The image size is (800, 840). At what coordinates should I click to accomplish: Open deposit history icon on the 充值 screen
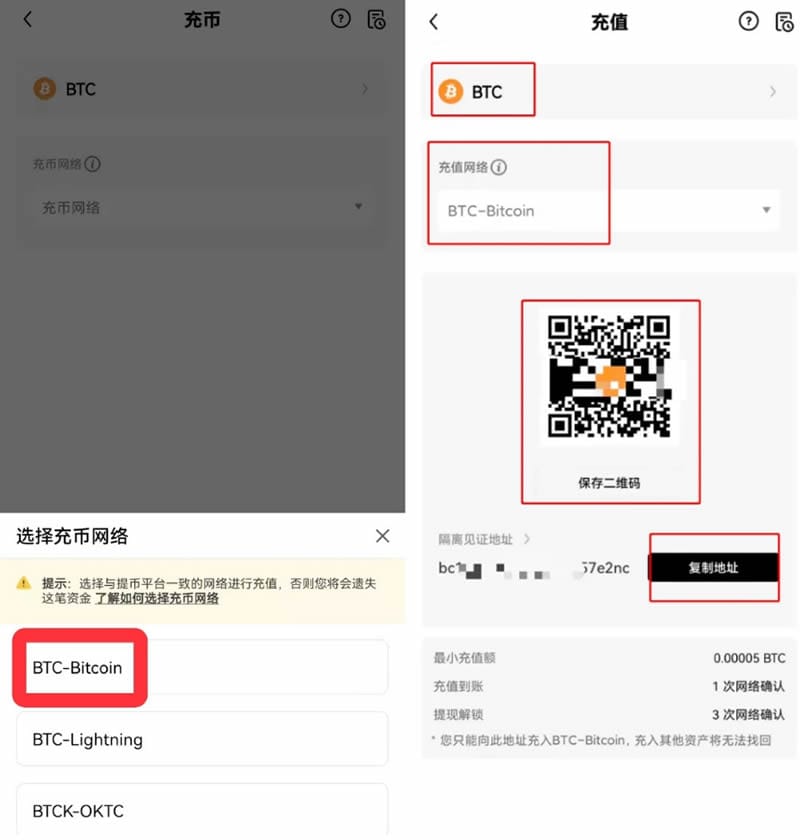(x=784, y=22)
